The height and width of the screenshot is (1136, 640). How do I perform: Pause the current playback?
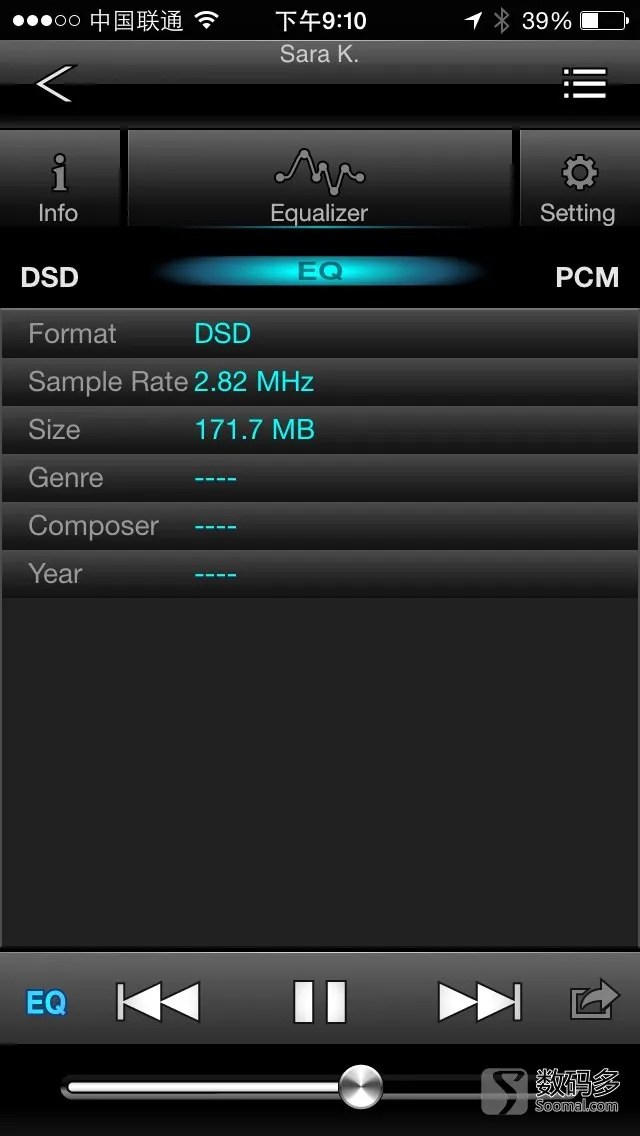(x=320, y=1001)
